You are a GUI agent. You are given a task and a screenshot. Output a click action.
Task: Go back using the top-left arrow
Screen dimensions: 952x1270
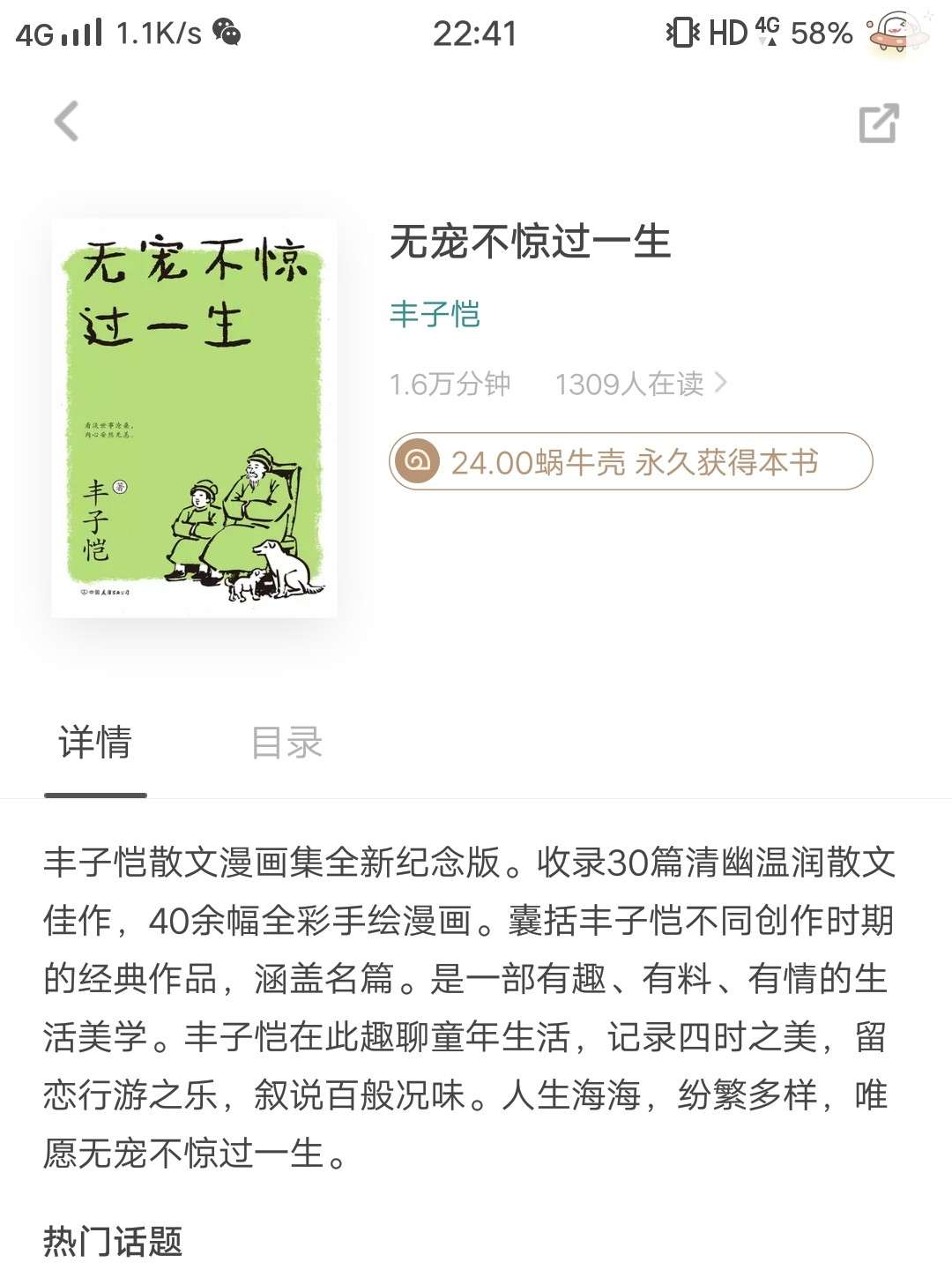click(67, 122)
